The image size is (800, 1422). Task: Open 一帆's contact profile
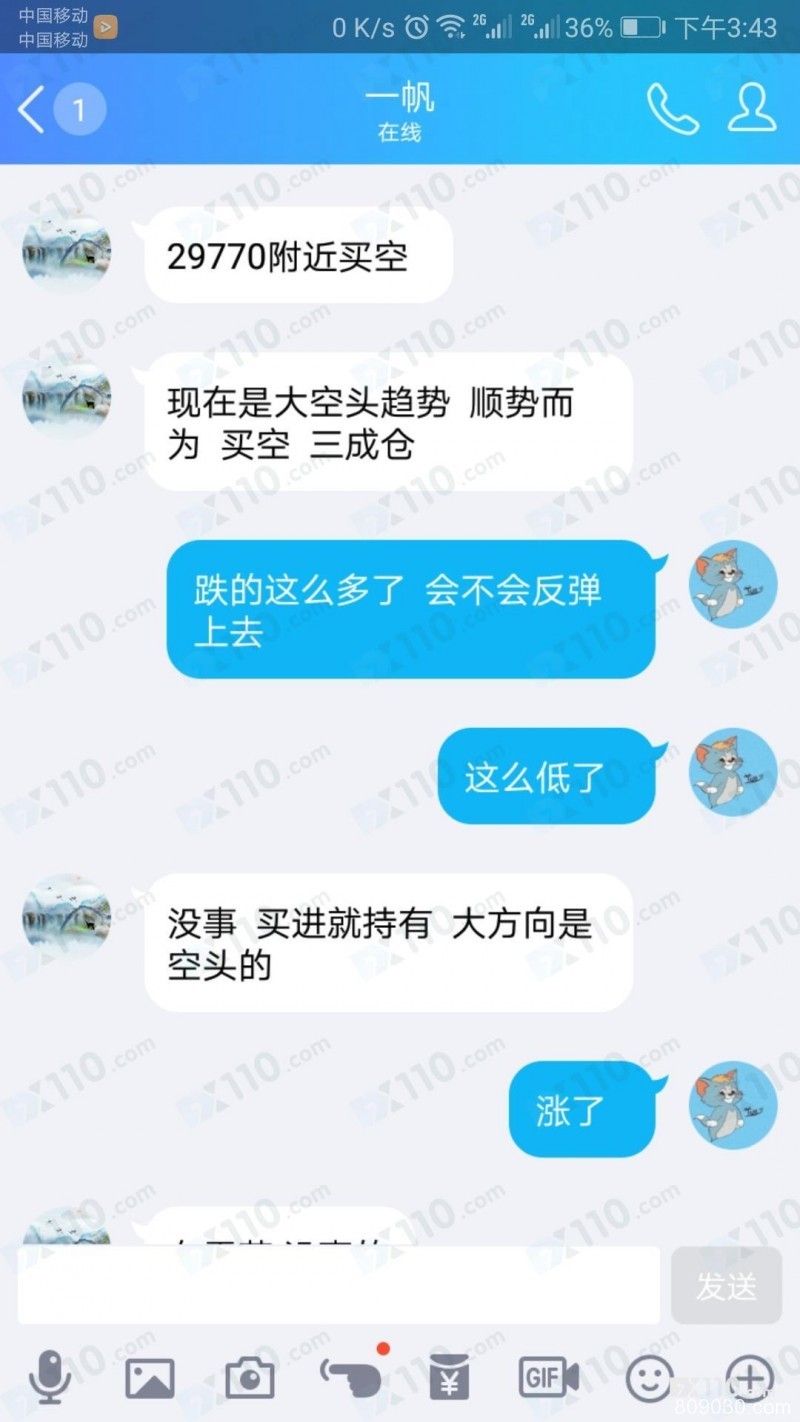coord(752,108)
